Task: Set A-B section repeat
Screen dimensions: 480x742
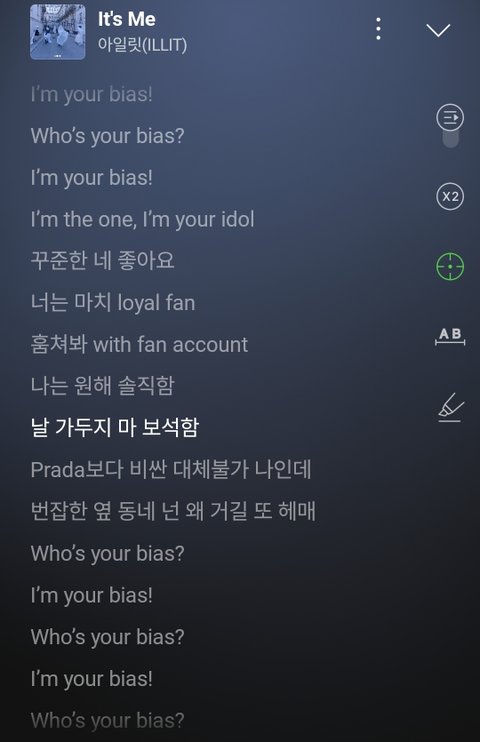Action: click(x=450, y=336)
